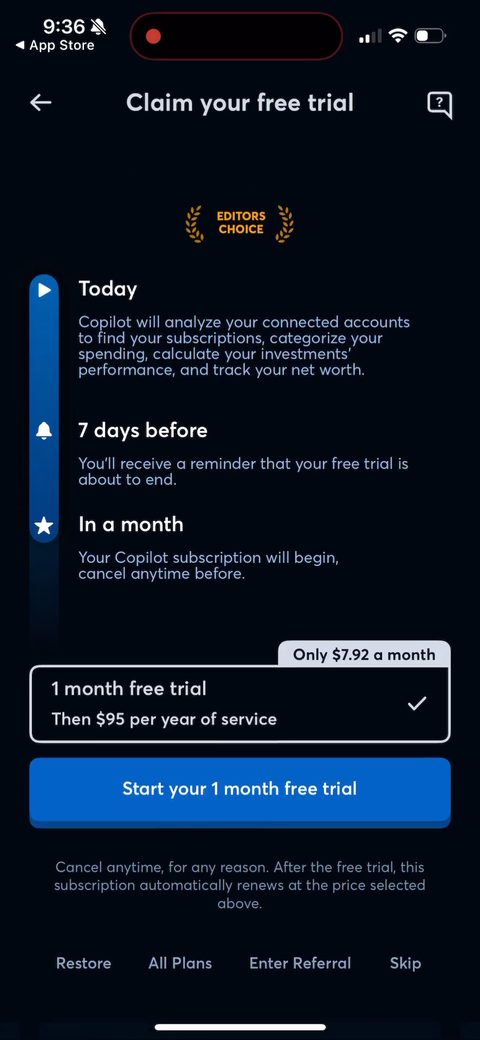Viewport: 480px width, 1040px height.
Task: Go back using the top-left arrow
Action: [40, 102]
